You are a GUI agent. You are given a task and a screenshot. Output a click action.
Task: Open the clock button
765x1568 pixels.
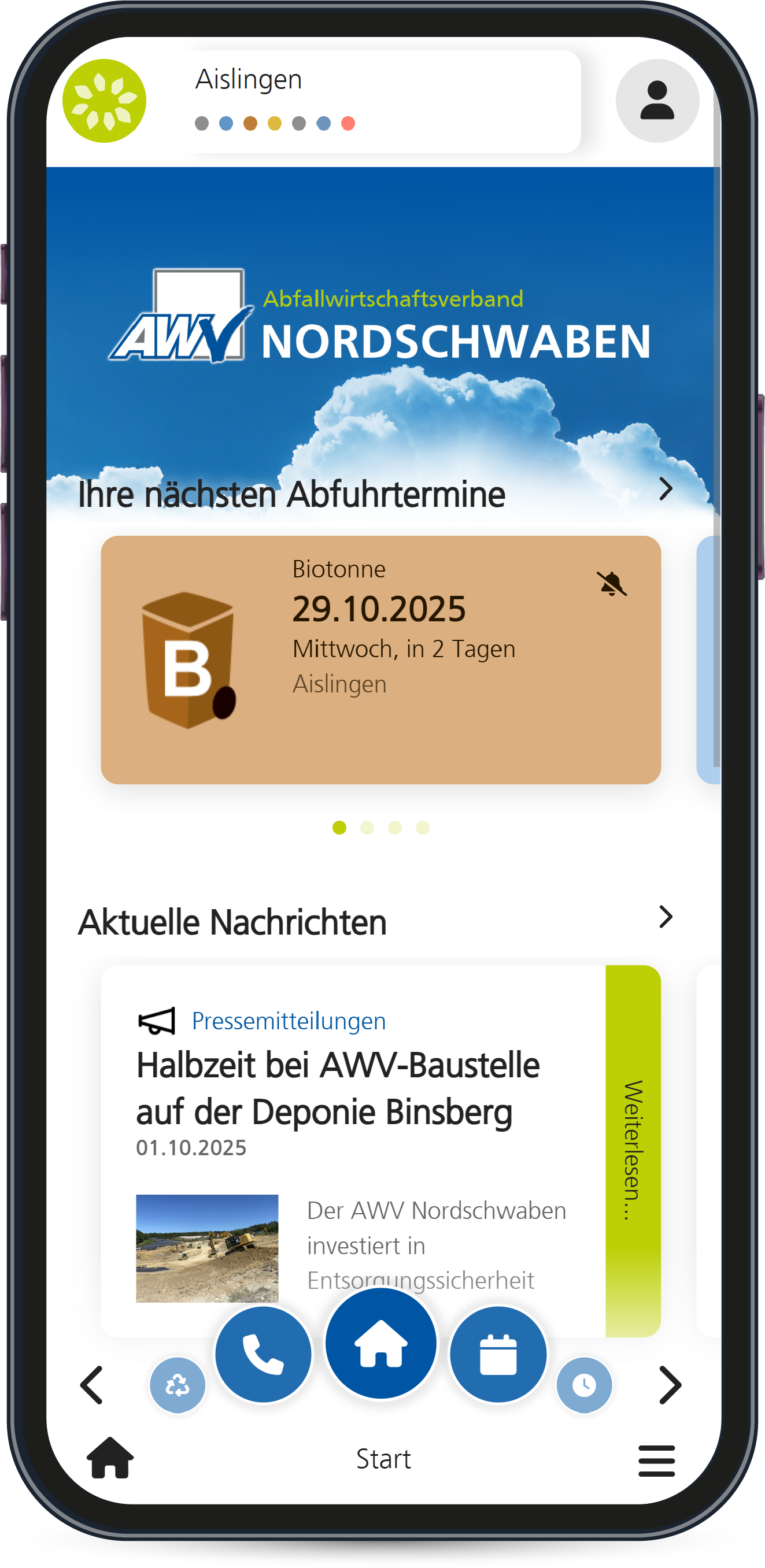583,1385
